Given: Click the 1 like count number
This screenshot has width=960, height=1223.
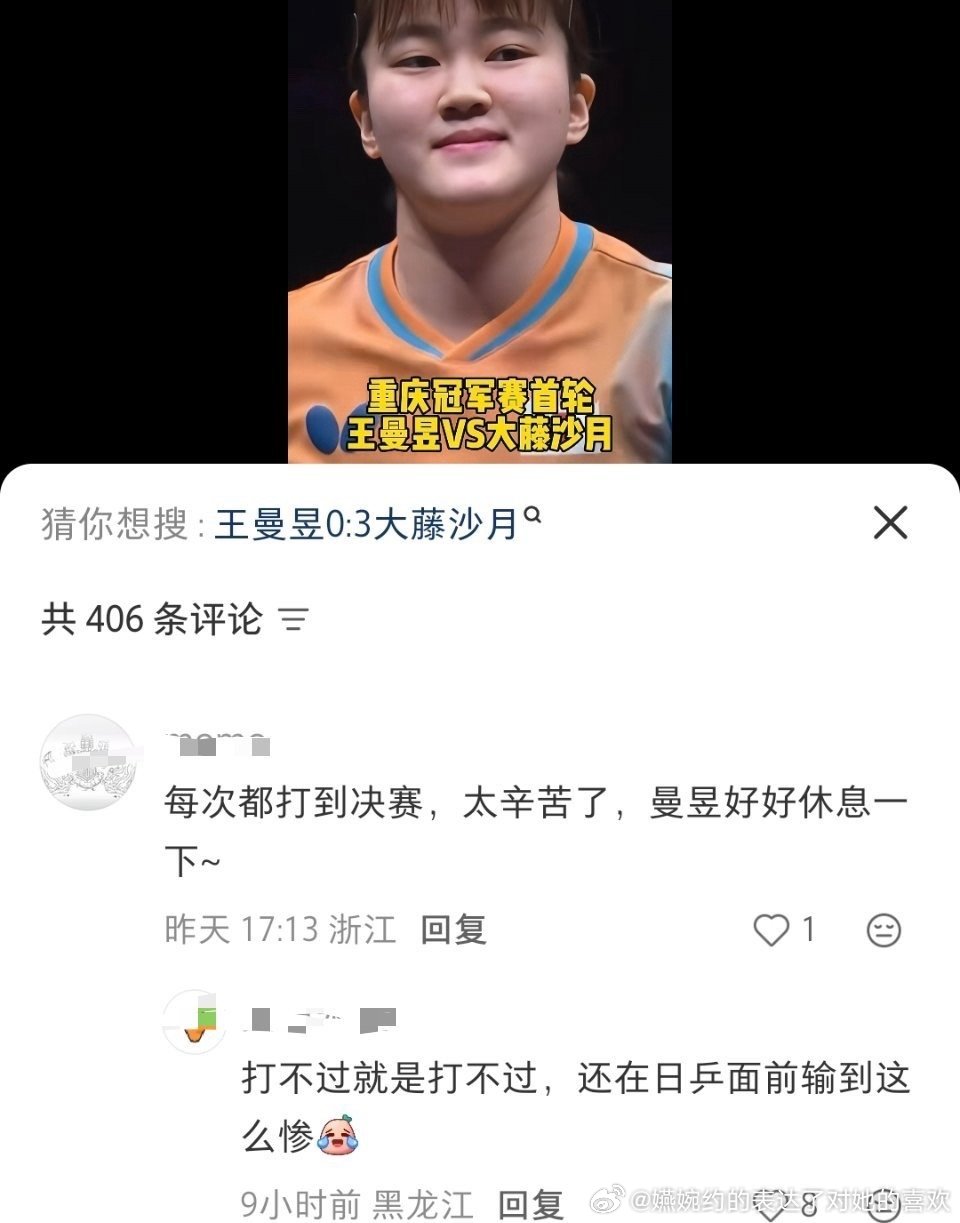Looking at the screenshot, I should pos(809,929).
